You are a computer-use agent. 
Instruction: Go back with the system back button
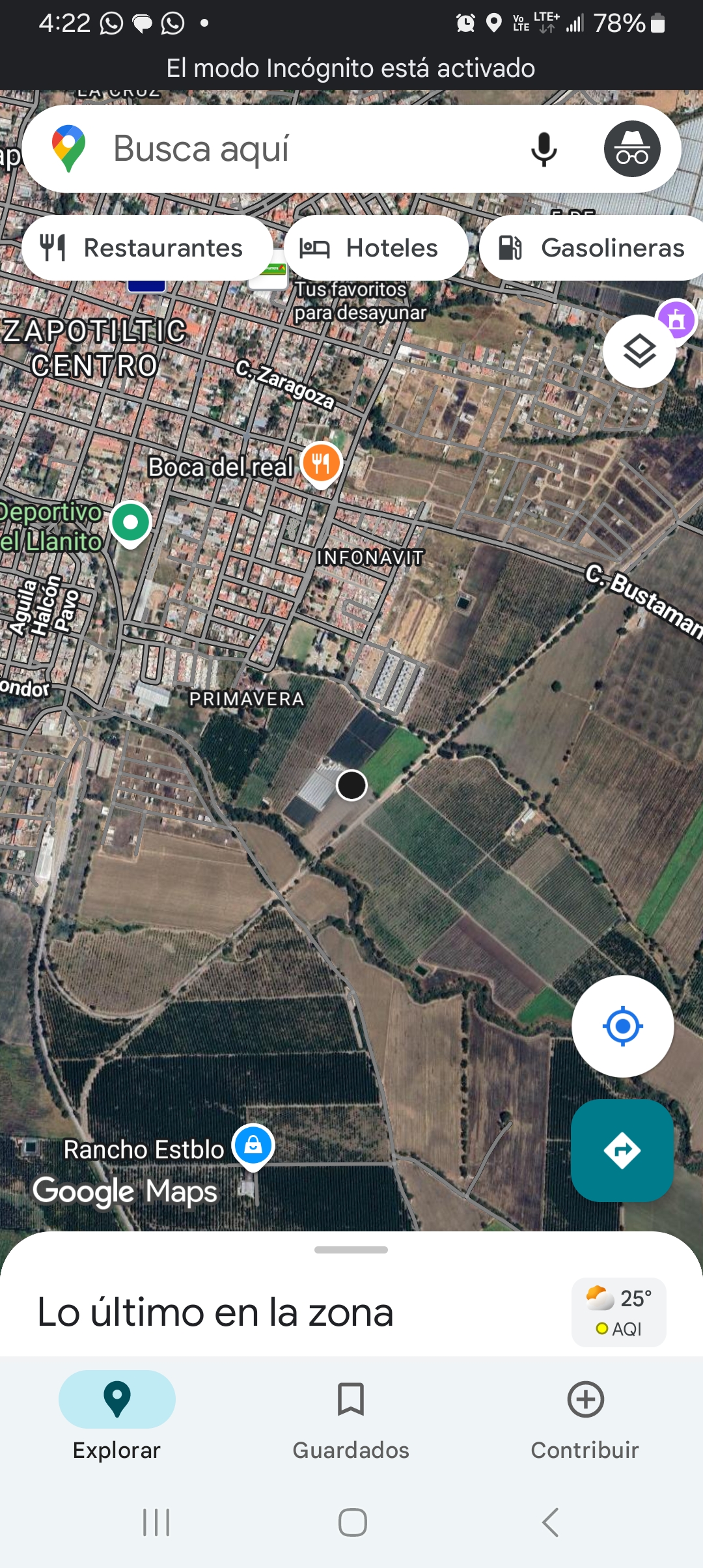pos(550,1522)
